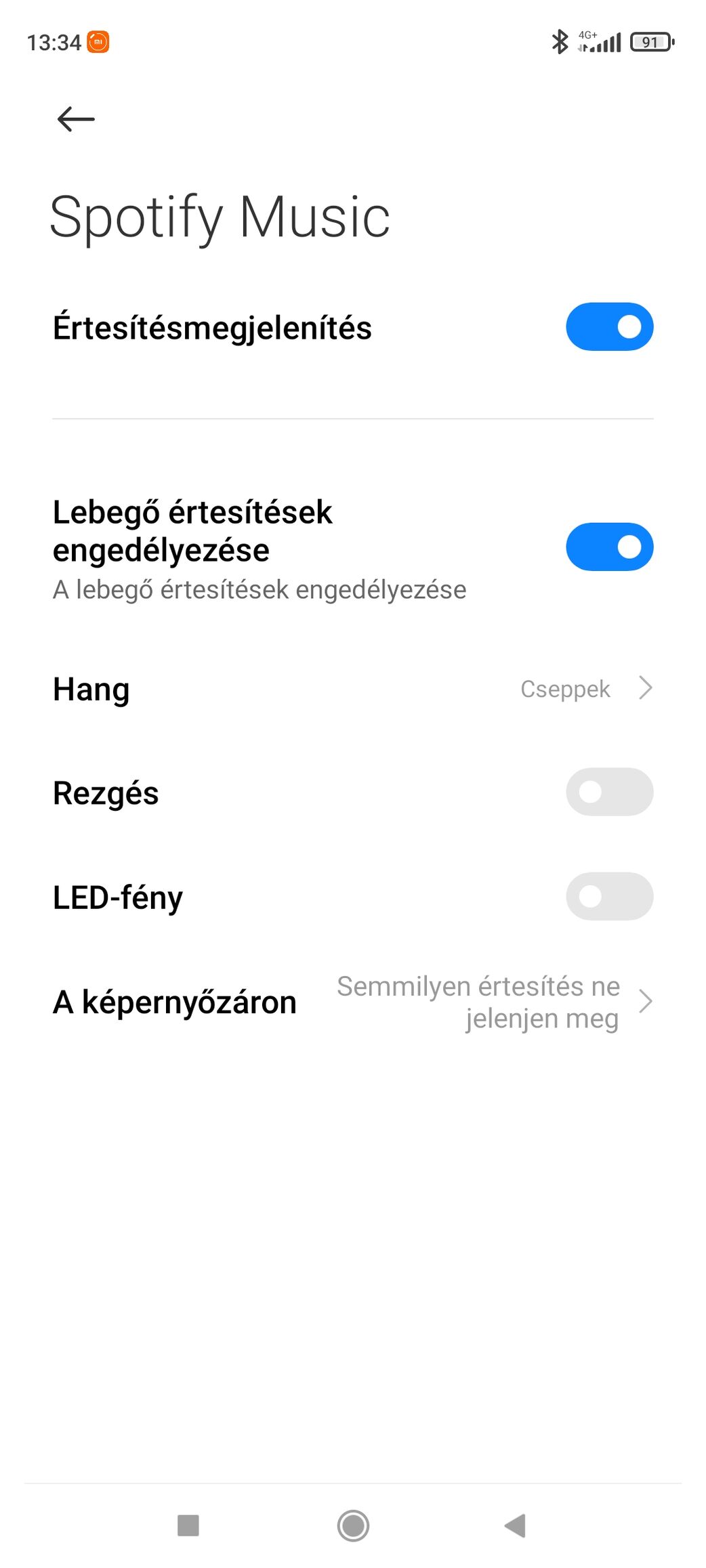
Task: Turn on LED-fény toggle
Action: tap(609, 896)
